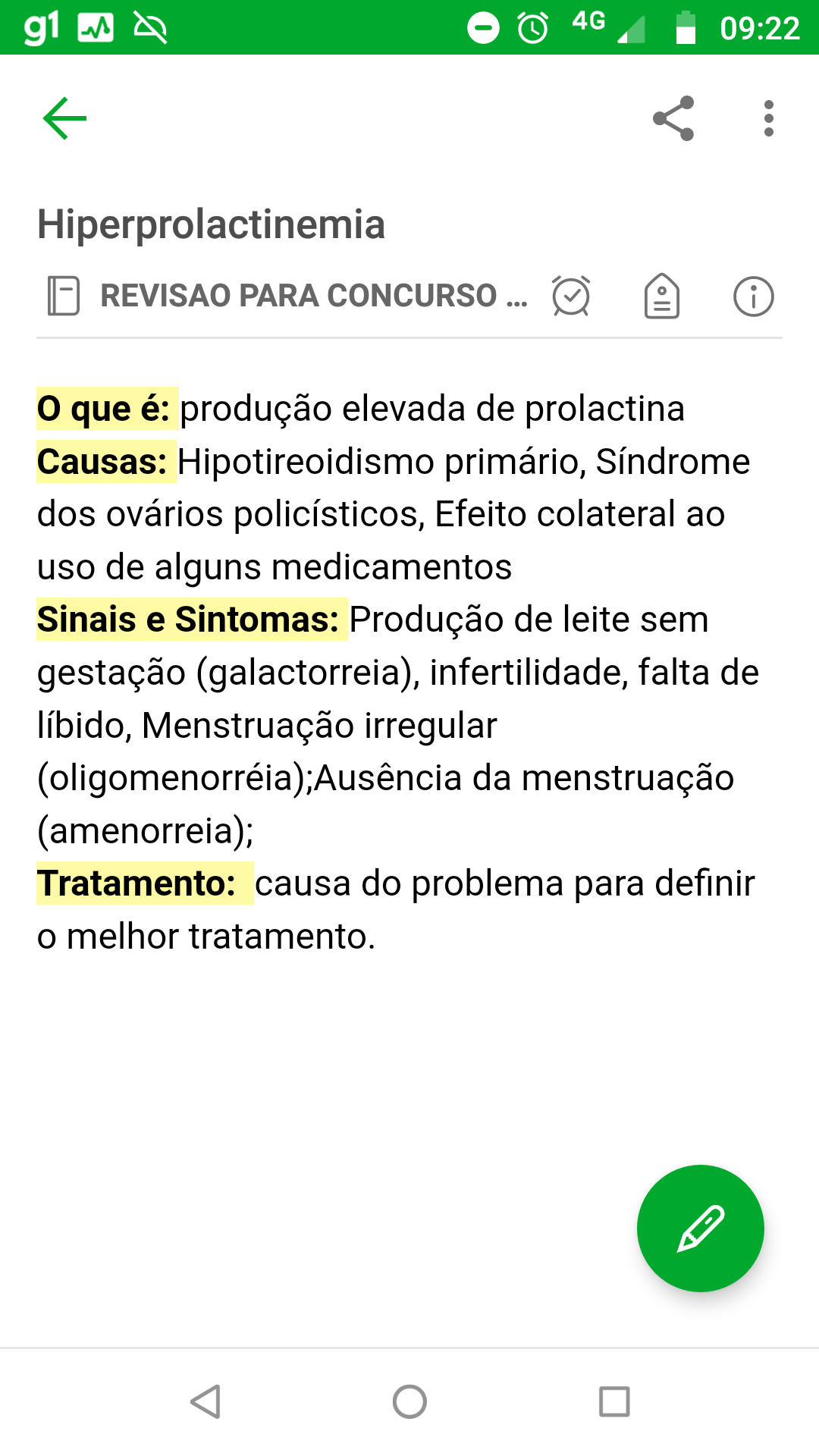Open recent apps from the navigation bar

614,1401
